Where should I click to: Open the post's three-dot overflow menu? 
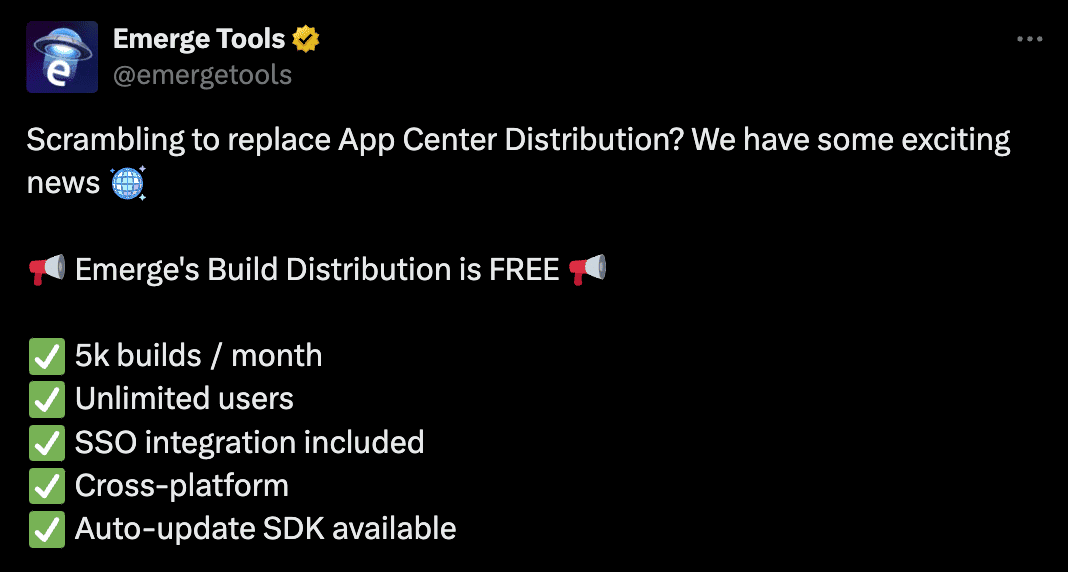pyautogui.click(x=1030, y=40)
